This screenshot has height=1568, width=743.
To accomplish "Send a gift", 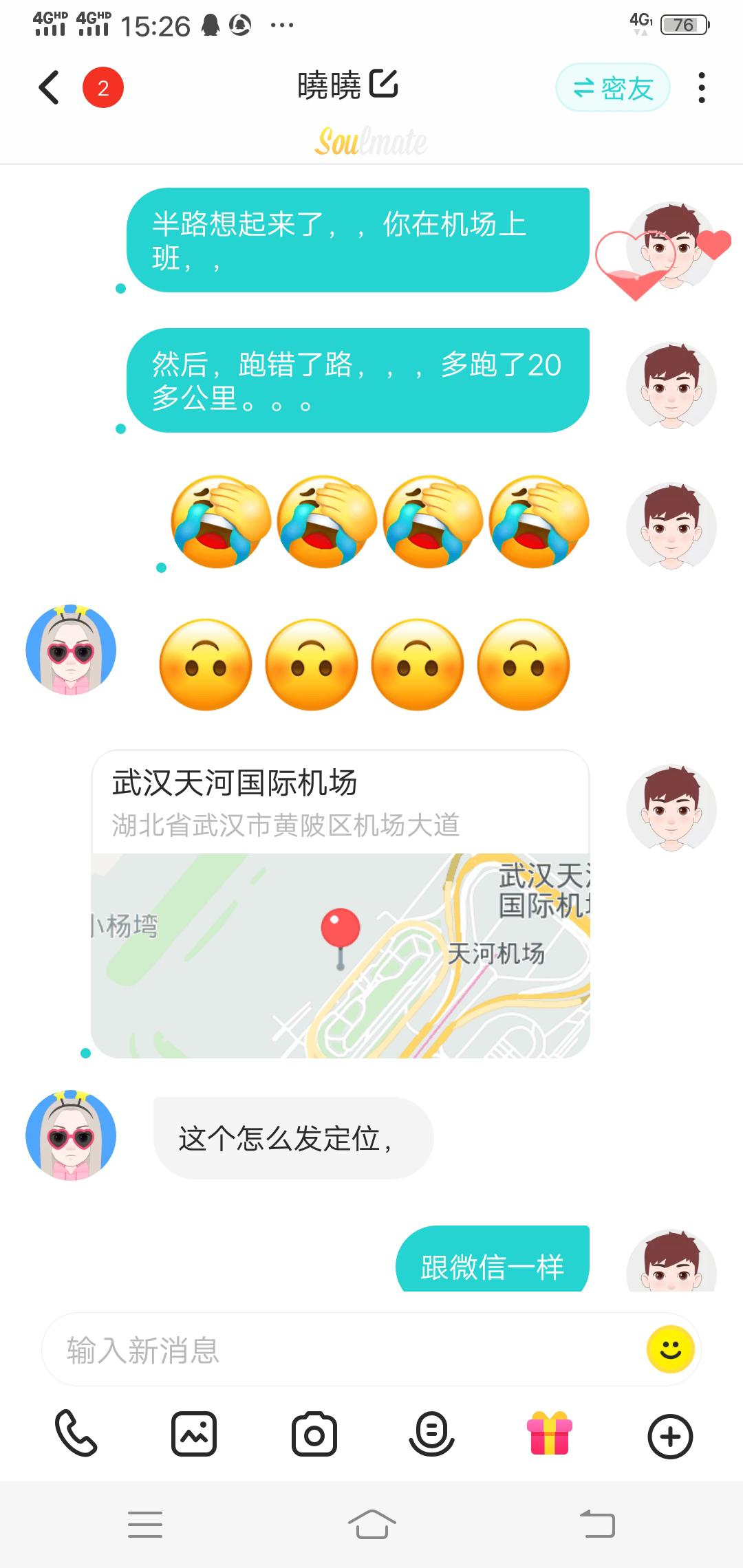I will [x=549, y=1435].
